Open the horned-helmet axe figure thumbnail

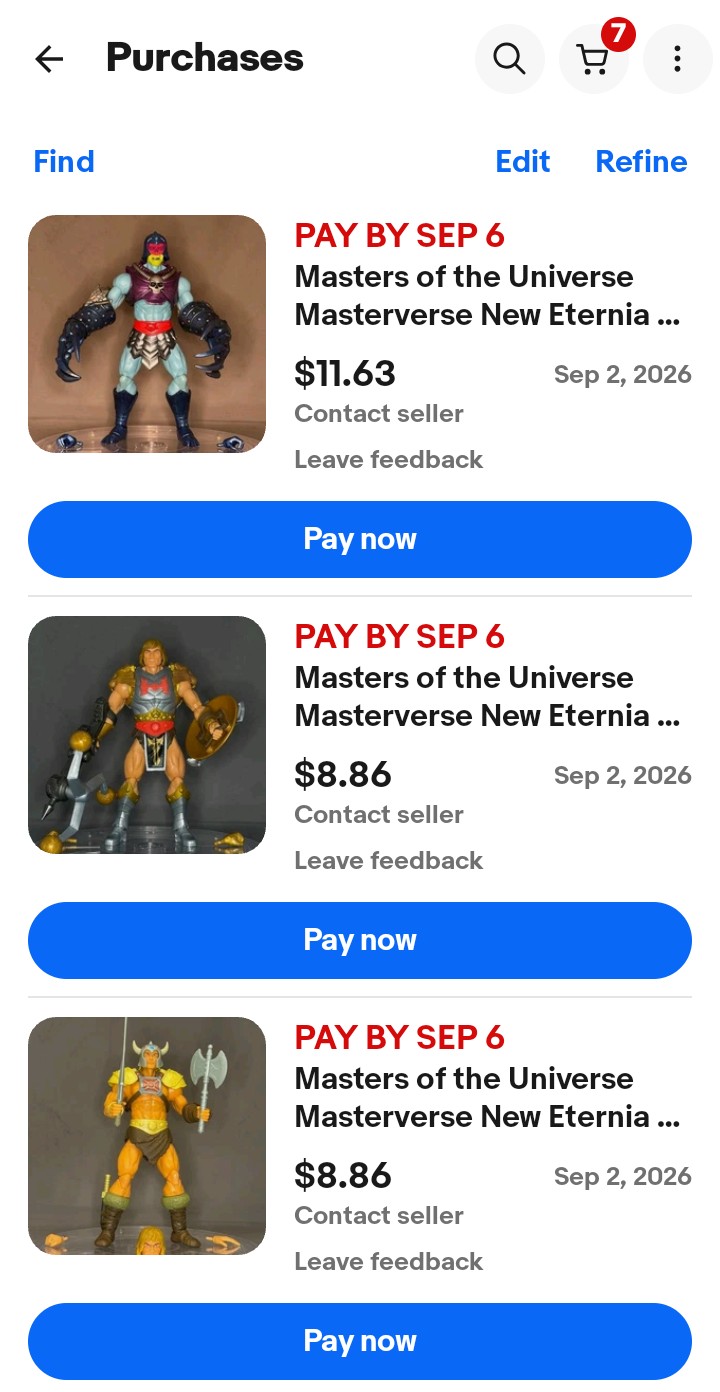click(147, 1136)
